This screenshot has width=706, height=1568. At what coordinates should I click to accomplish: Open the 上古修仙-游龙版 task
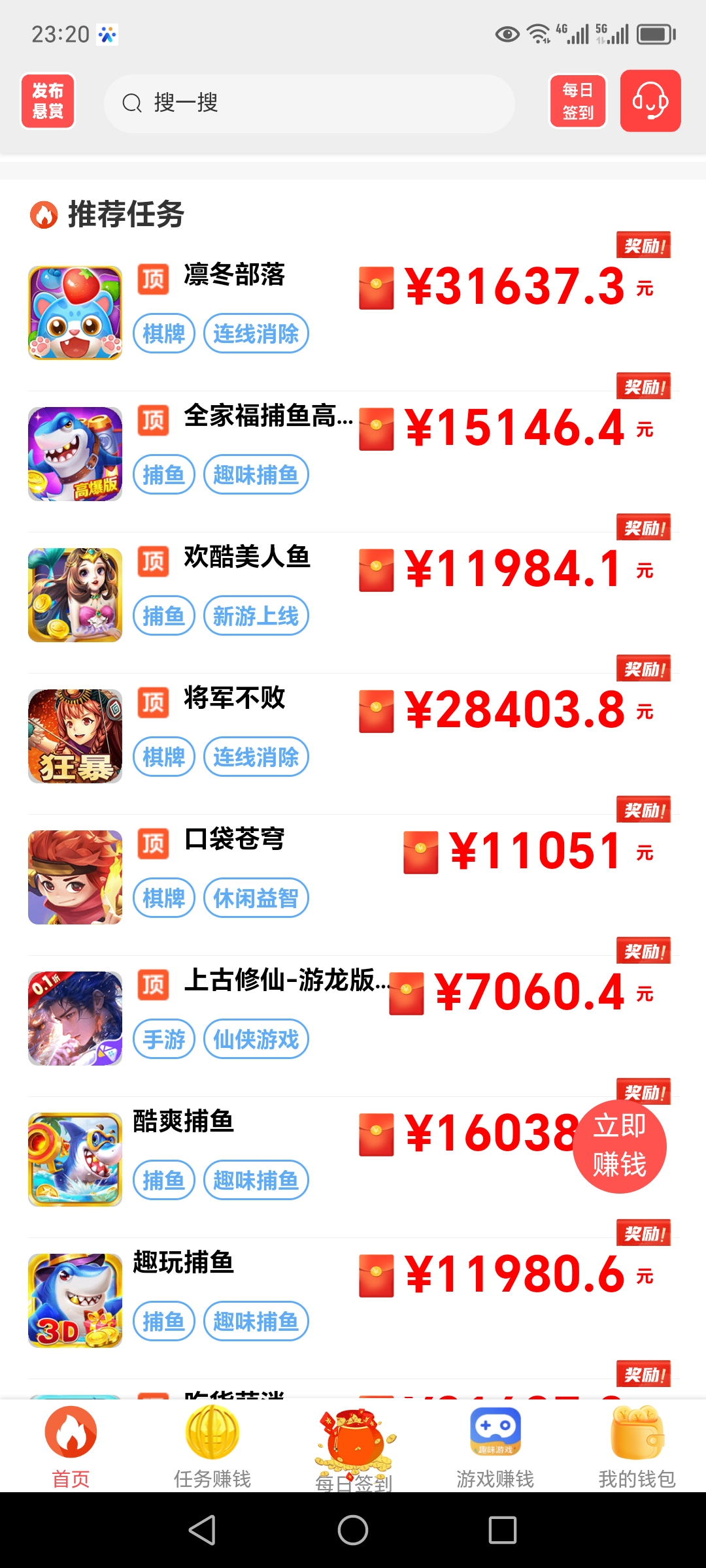coord(281,980)
